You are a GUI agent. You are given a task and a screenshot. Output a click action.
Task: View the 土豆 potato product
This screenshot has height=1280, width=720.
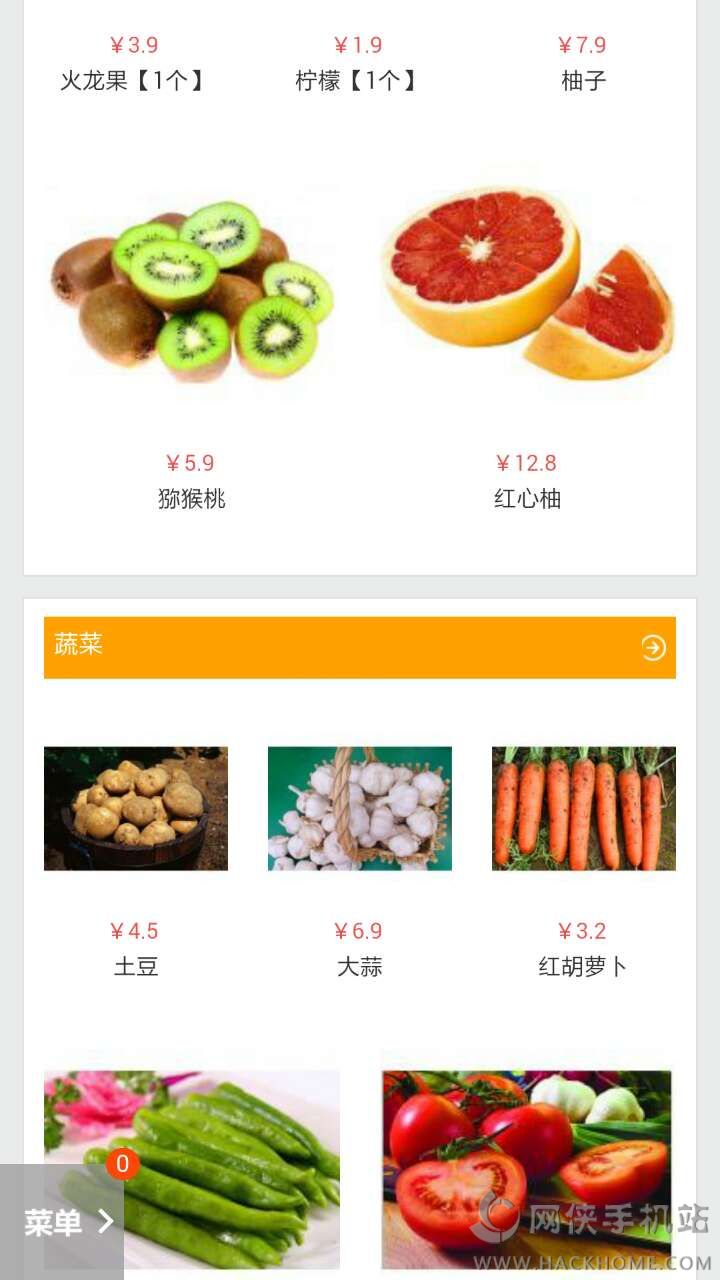click(x=136, y=808)
